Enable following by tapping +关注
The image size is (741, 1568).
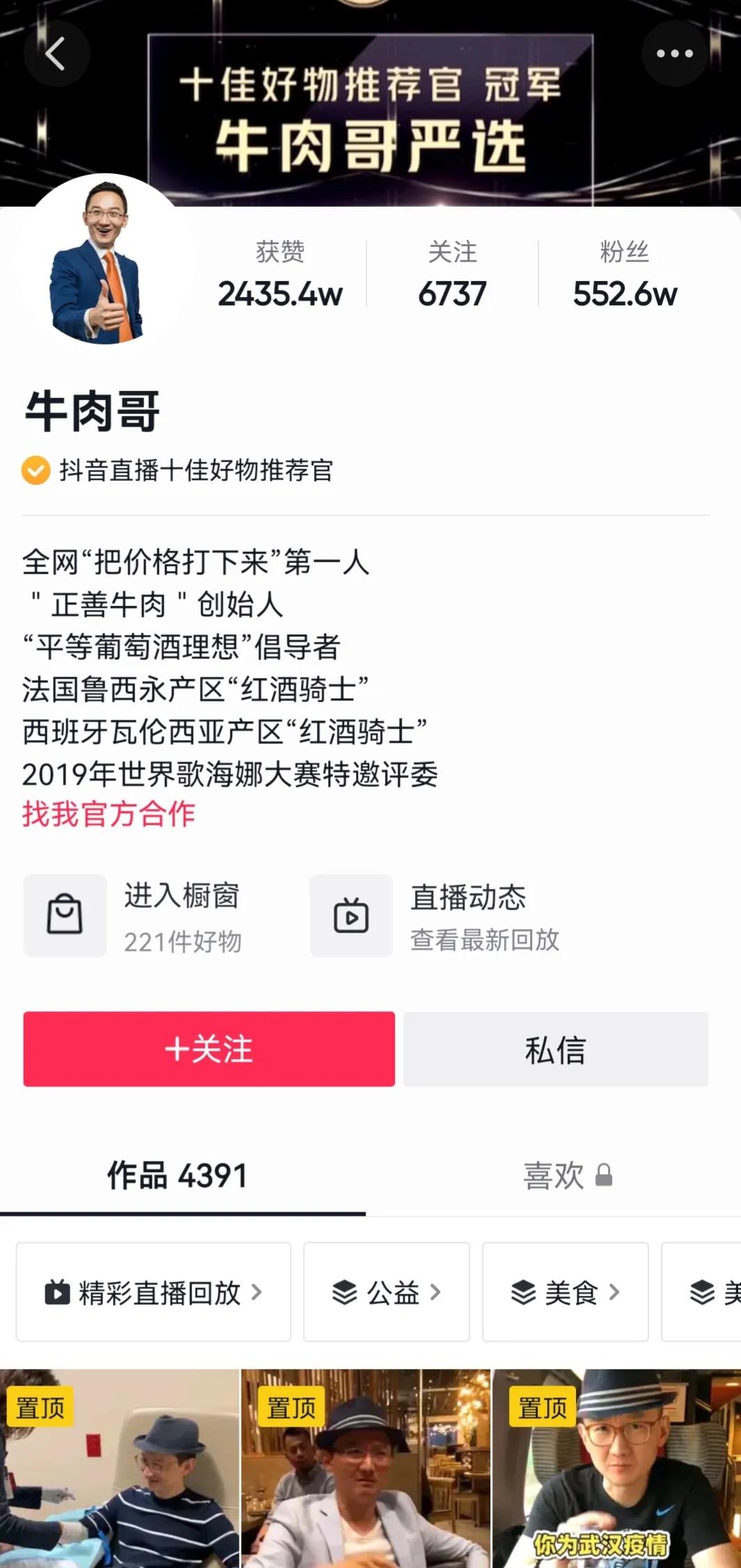pyautogui.click(x=208, y=1050)
